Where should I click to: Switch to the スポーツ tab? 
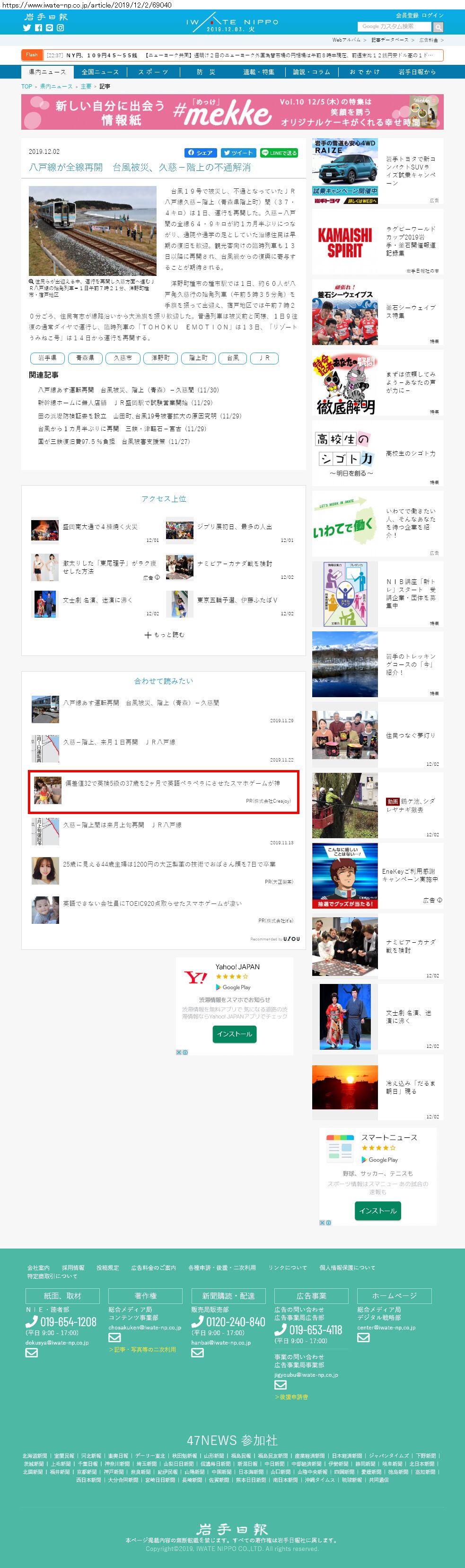[x=153, y=72]
